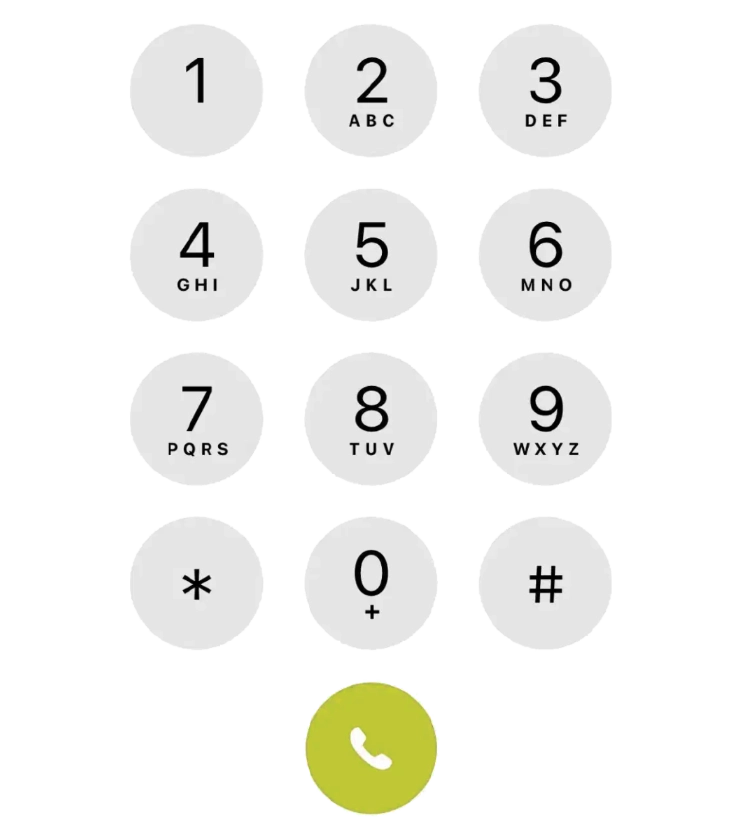Image resolution: width=741 pixels, height=837 pixels.
Task: Tap the 6 MNO key
Action: [x=546, y=255]
